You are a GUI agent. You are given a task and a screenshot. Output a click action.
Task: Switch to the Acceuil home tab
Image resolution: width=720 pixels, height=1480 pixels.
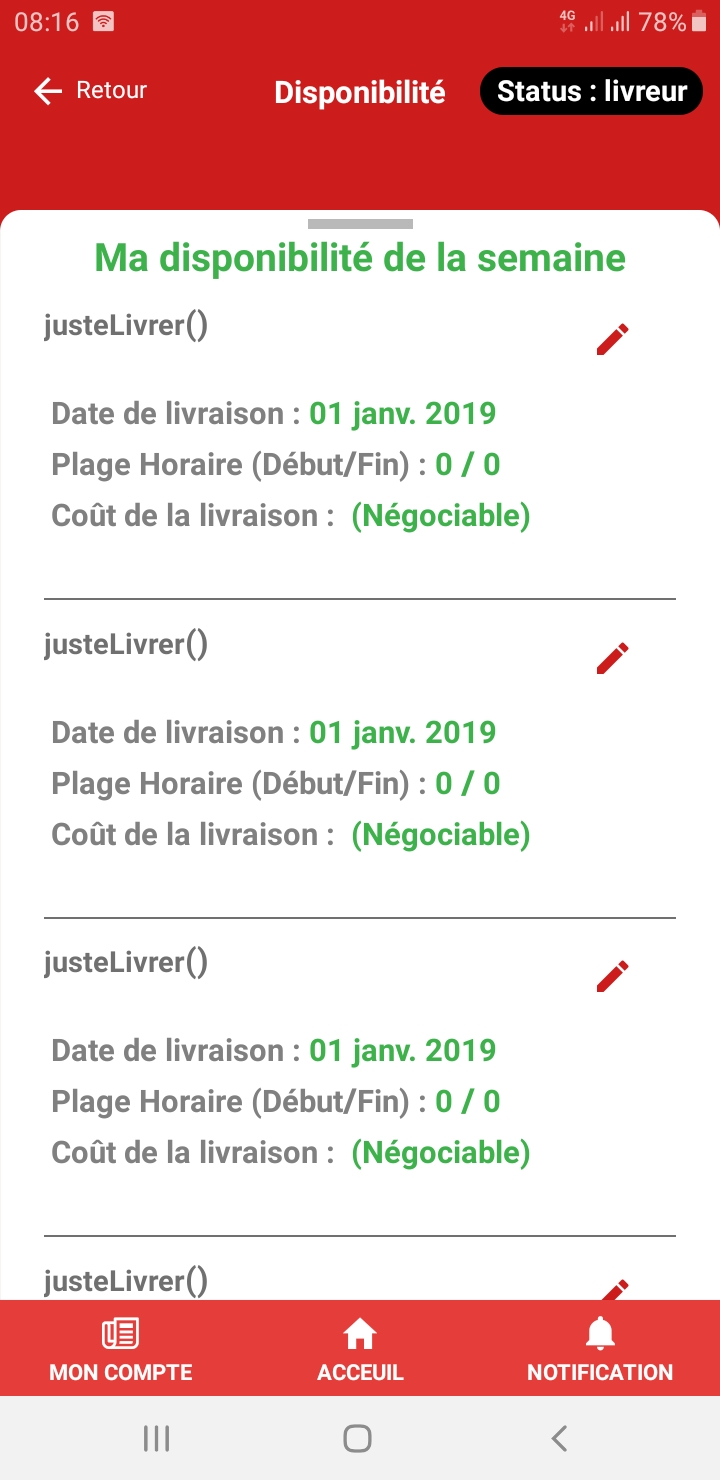coord(360,1349)
